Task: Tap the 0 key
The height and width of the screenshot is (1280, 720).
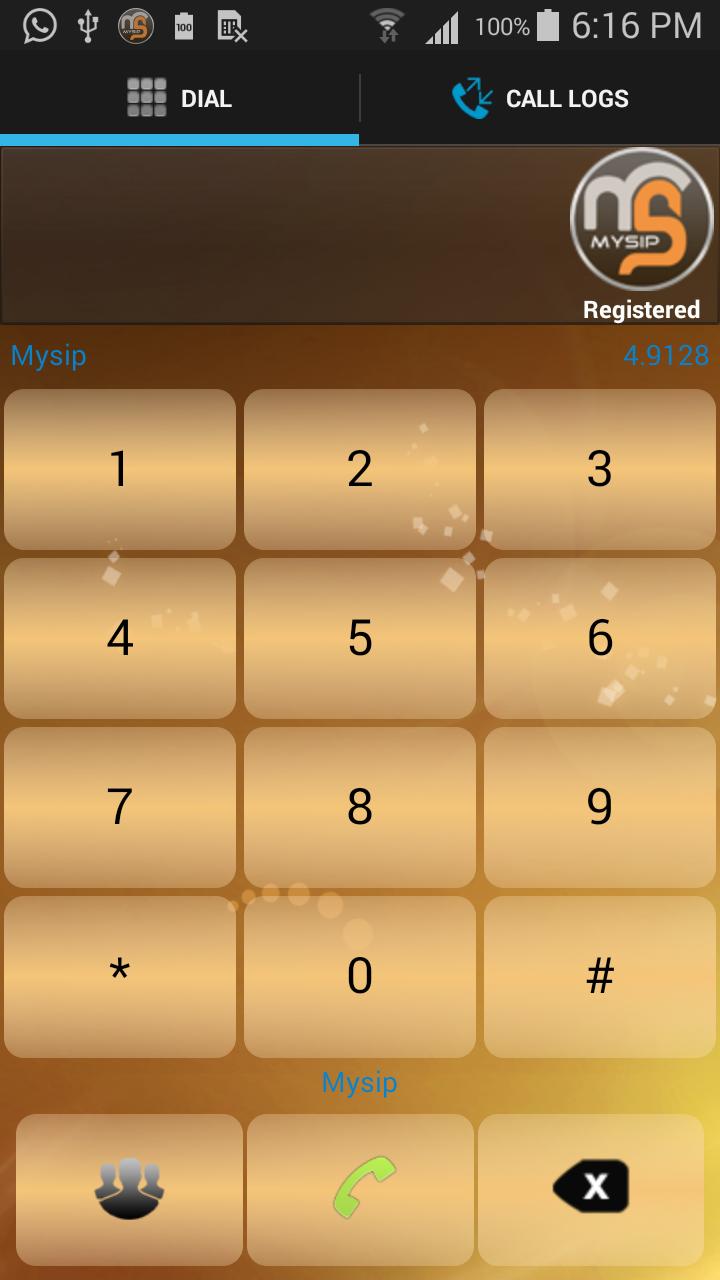Action: [360, 976]
